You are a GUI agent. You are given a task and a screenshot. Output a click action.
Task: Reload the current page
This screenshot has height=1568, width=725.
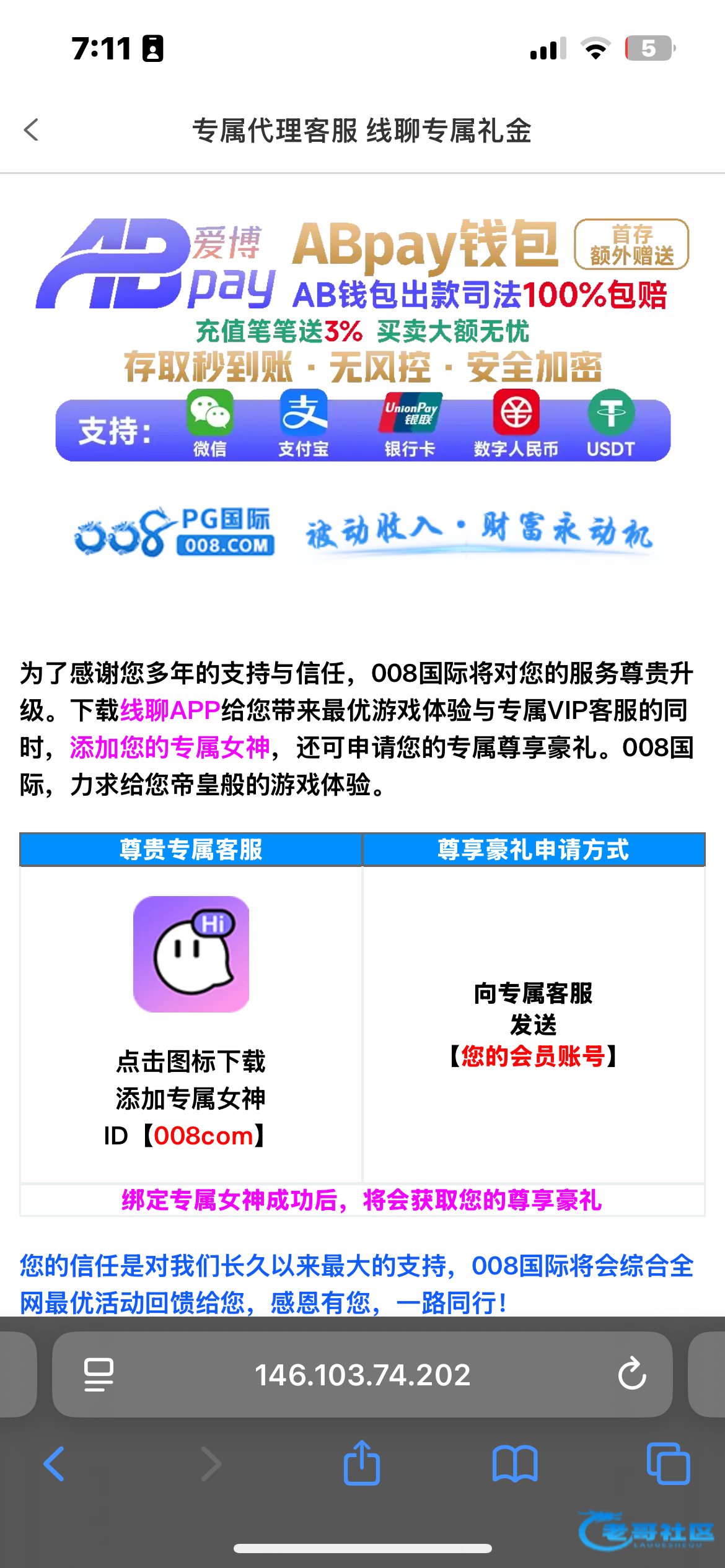tap(632, 1375)
